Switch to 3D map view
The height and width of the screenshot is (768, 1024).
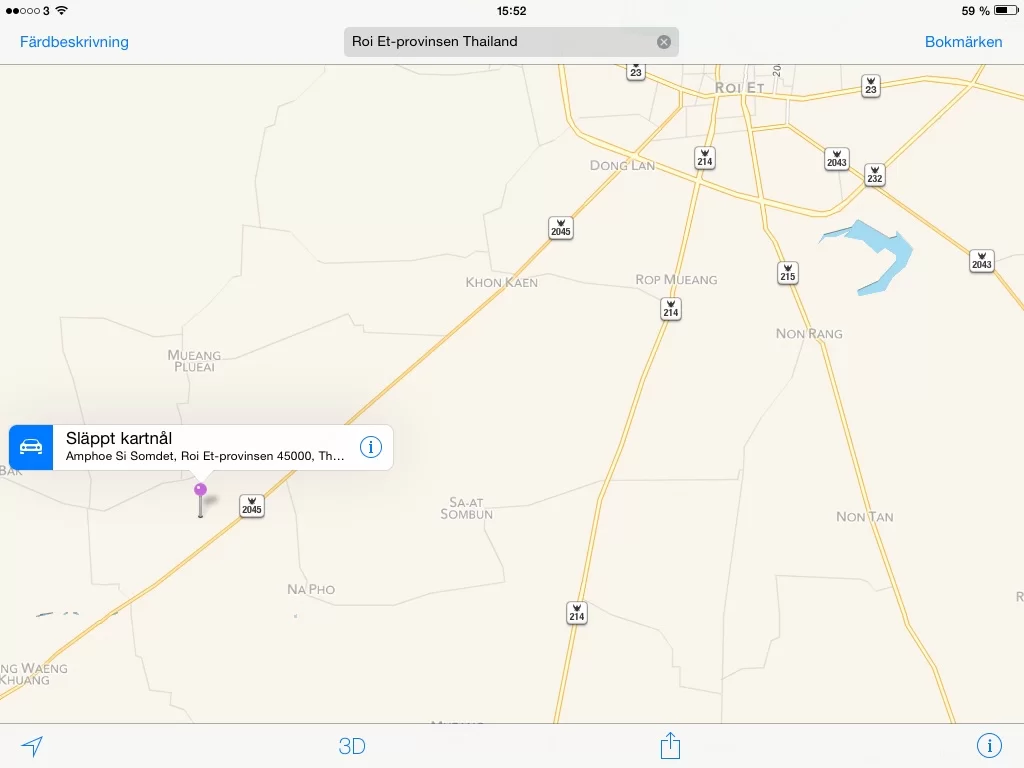coord(352,746)
